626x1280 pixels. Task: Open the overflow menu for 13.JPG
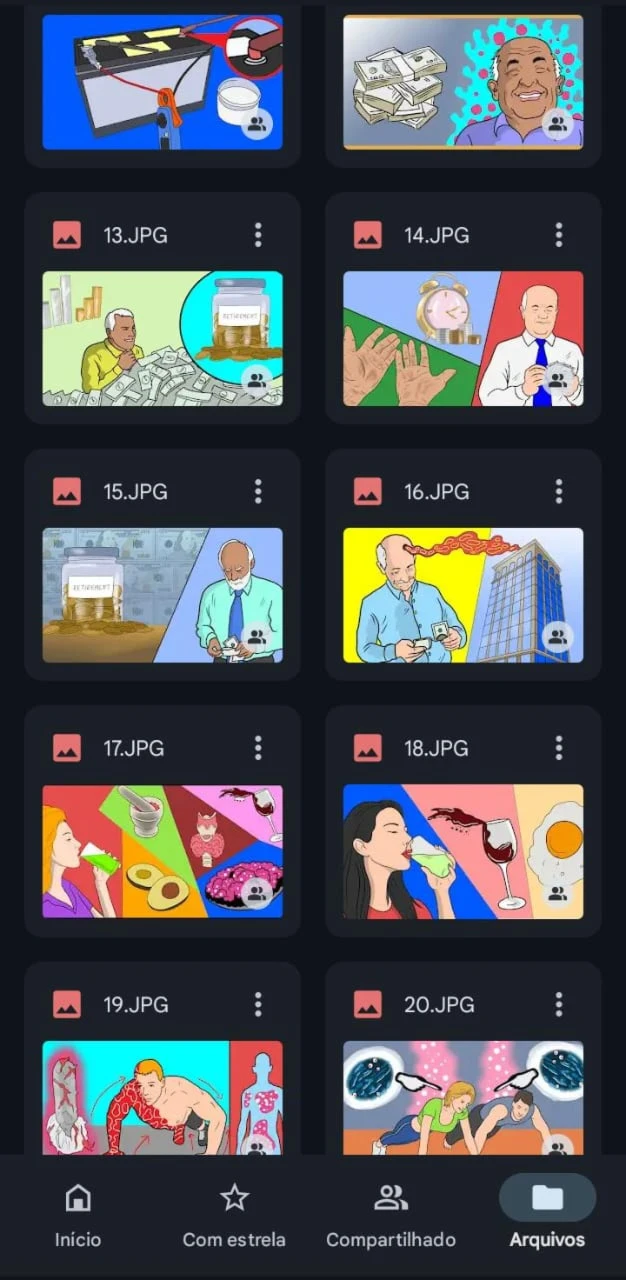(x=258, y=235)
